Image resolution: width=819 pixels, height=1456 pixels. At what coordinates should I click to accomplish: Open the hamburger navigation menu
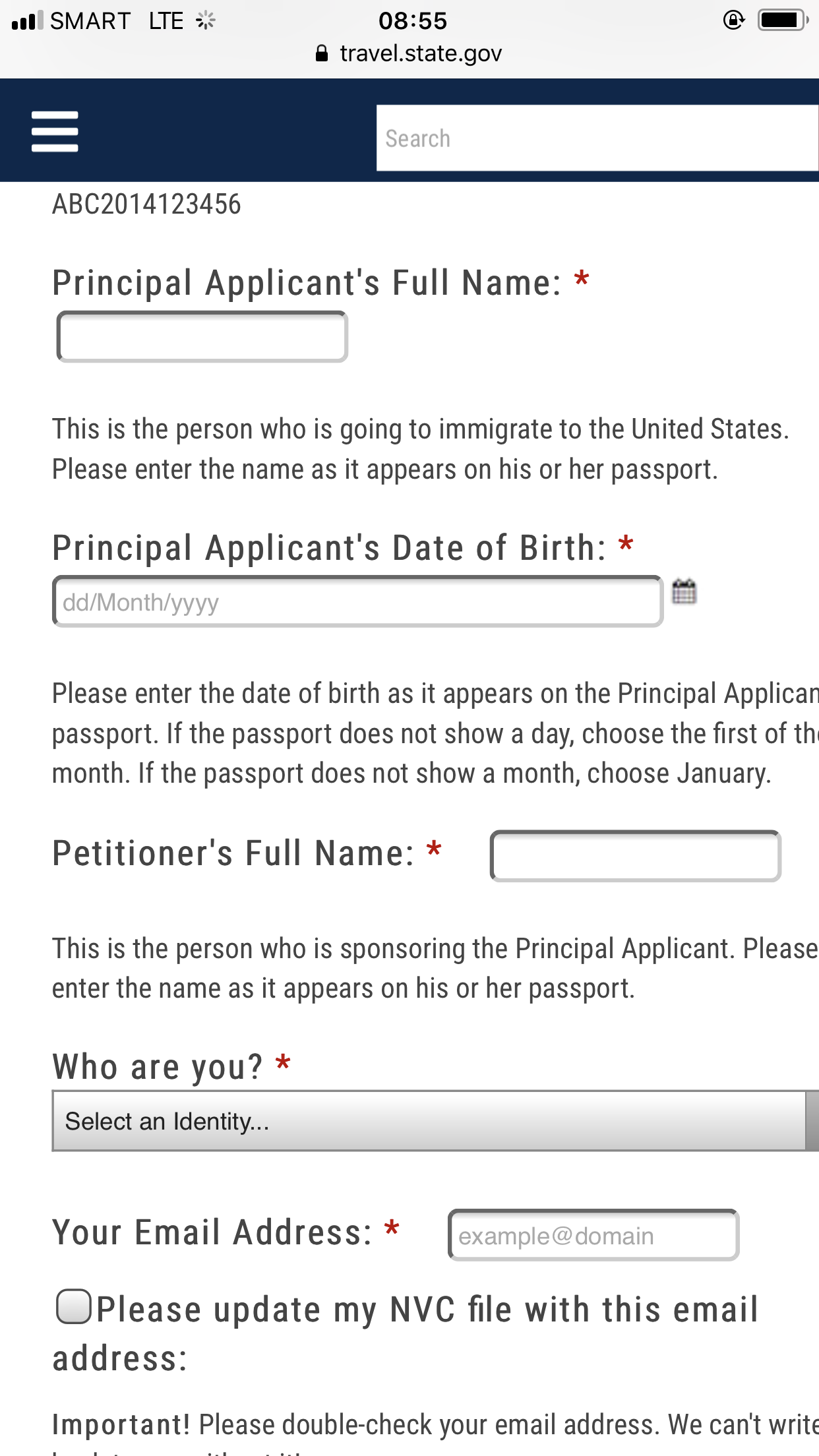[55, 131]
